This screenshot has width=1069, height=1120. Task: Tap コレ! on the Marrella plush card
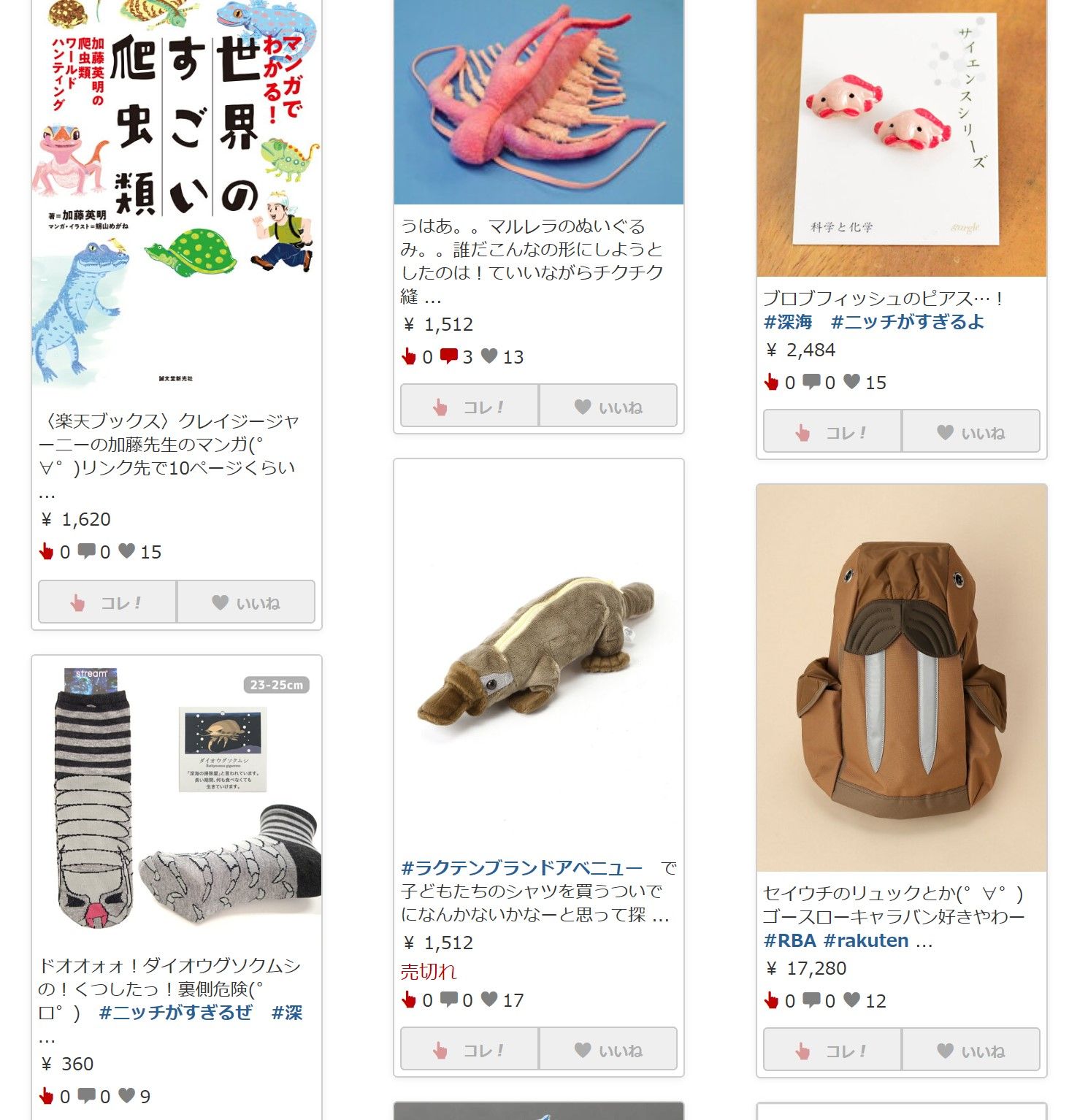point(470,406)
